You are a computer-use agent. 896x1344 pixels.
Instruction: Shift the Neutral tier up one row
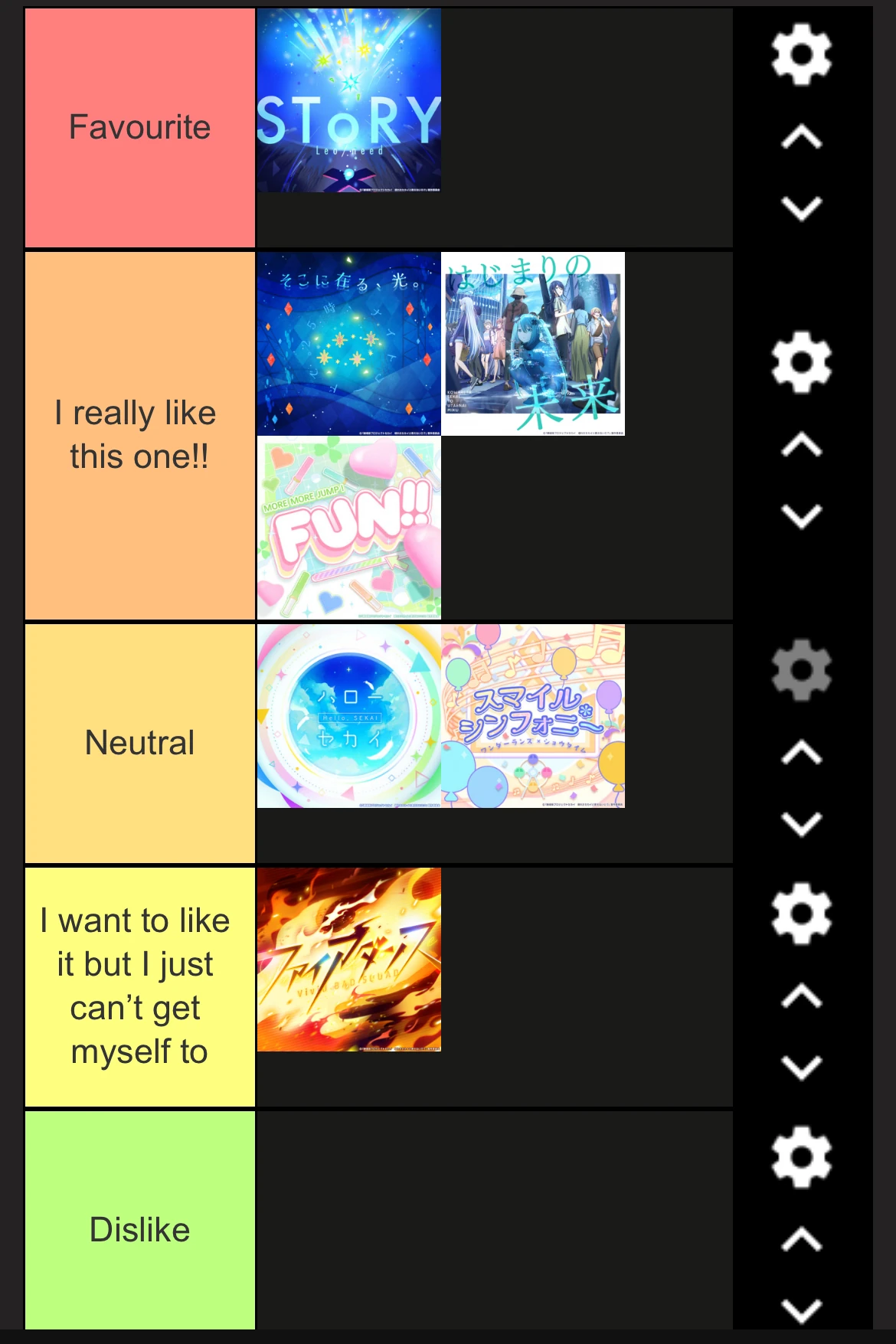point(801,754)
